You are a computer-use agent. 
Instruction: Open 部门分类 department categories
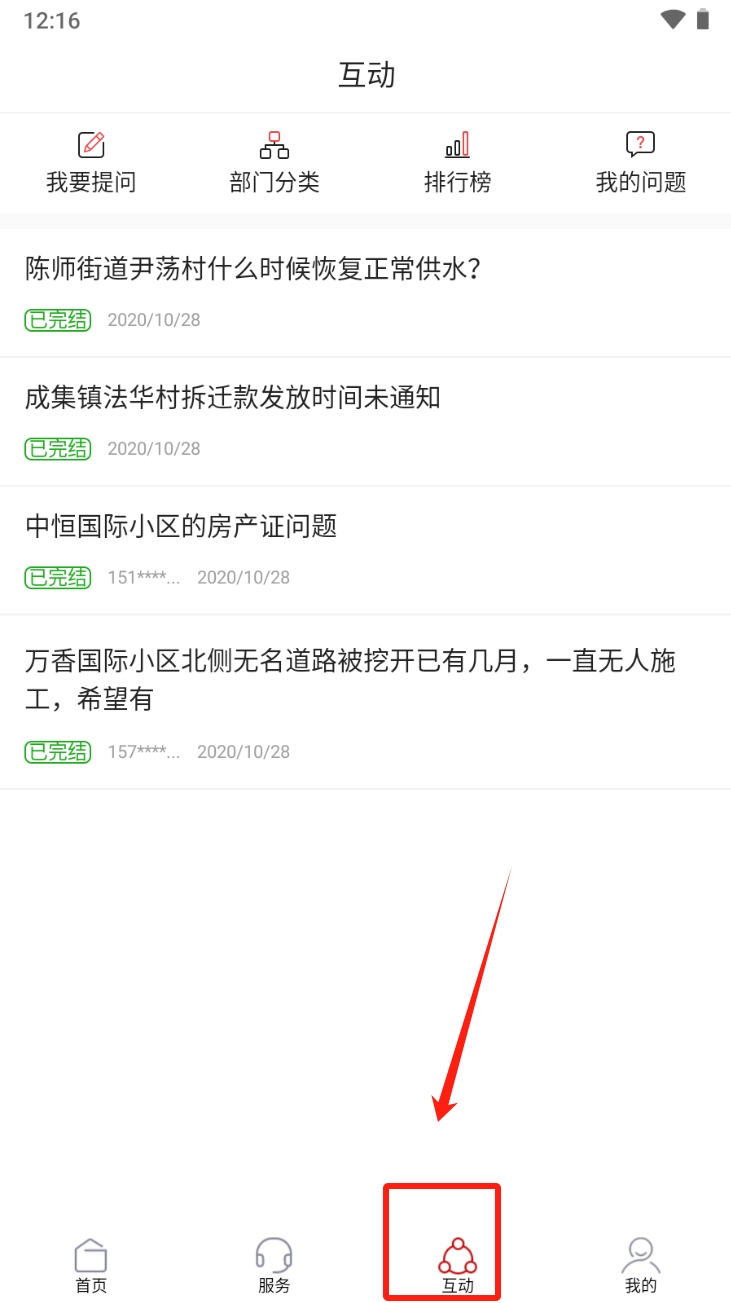274,162
